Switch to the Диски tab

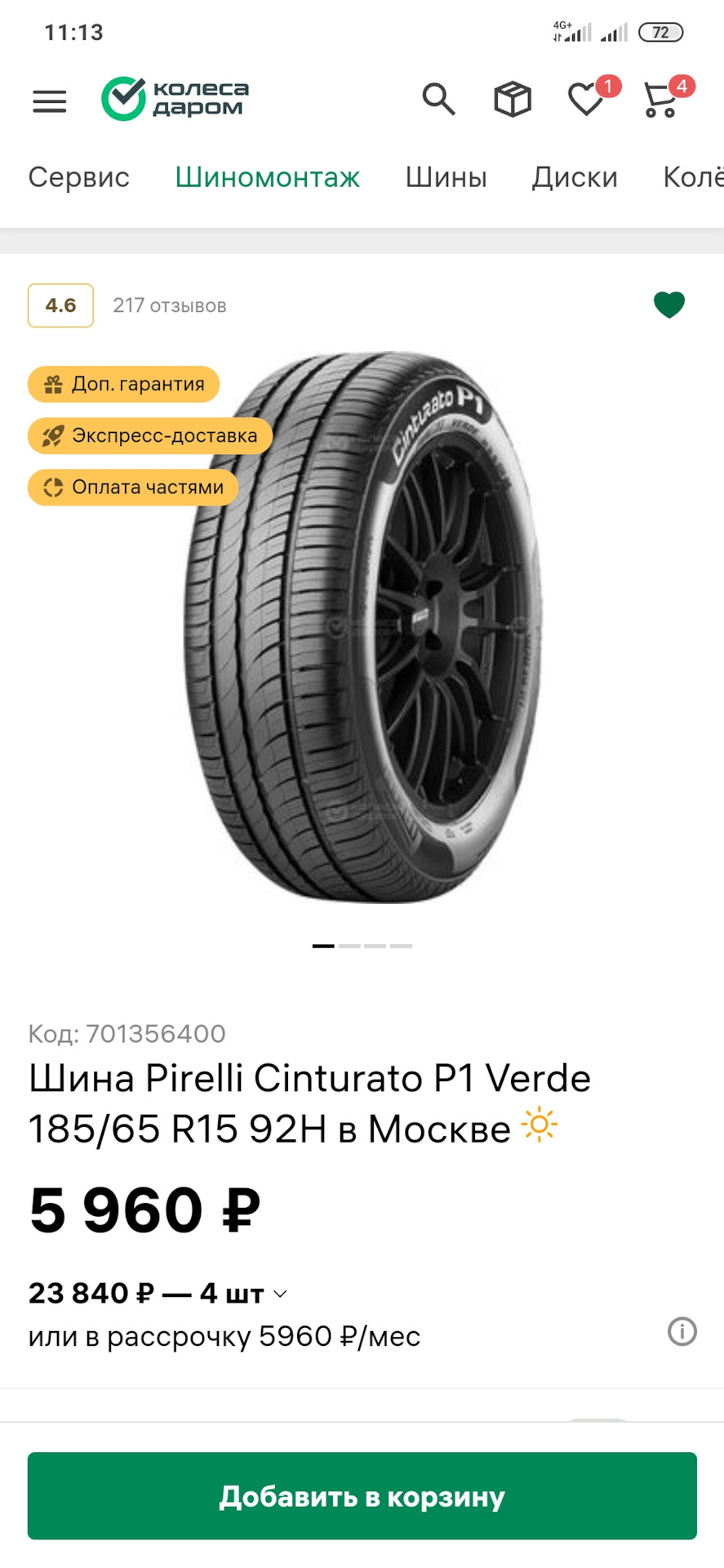pos(575,177)
